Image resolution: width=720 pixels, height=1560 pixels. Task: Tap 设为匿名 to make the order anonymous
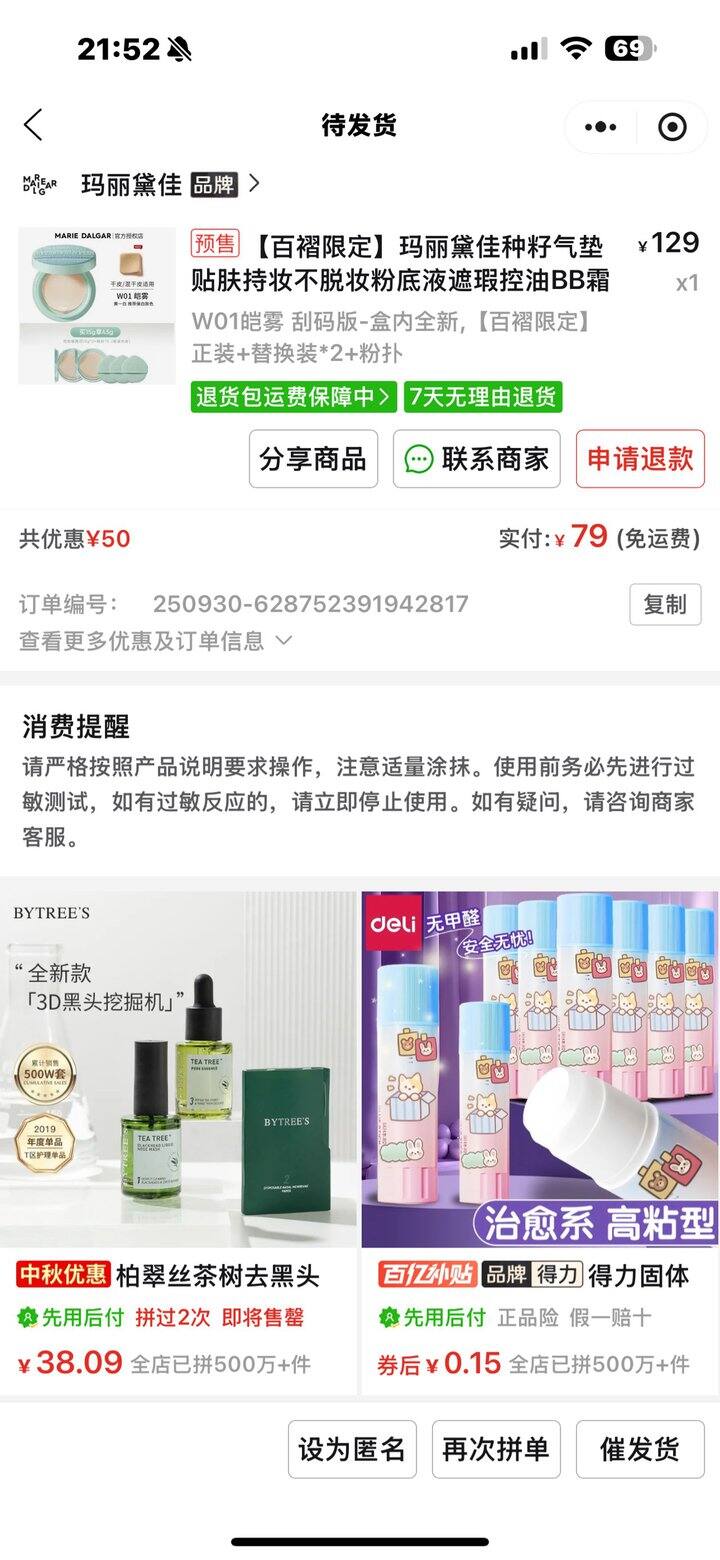point(352,1449)
